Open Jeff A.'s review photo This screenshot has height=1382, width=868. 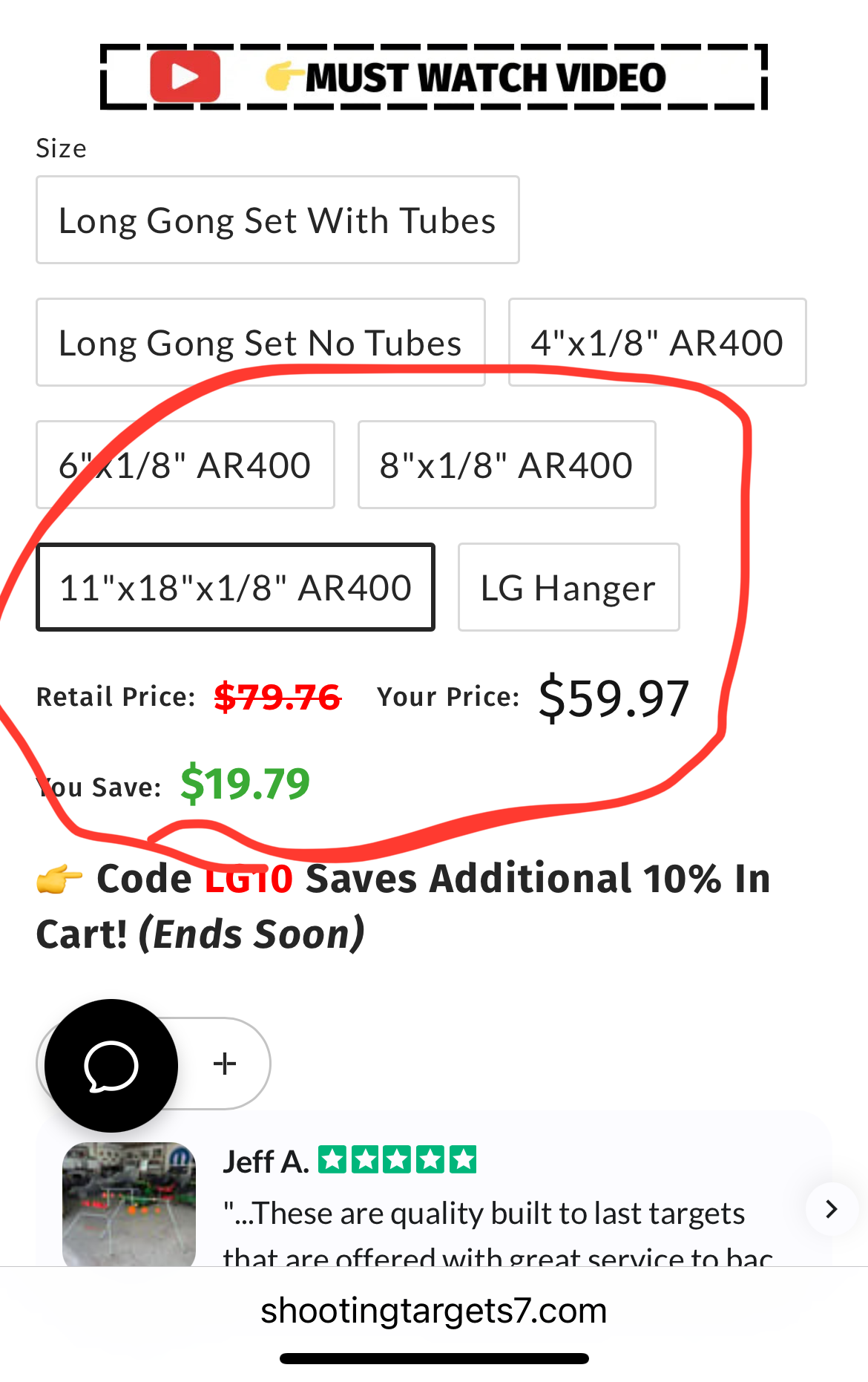(x=129, y=1204)
